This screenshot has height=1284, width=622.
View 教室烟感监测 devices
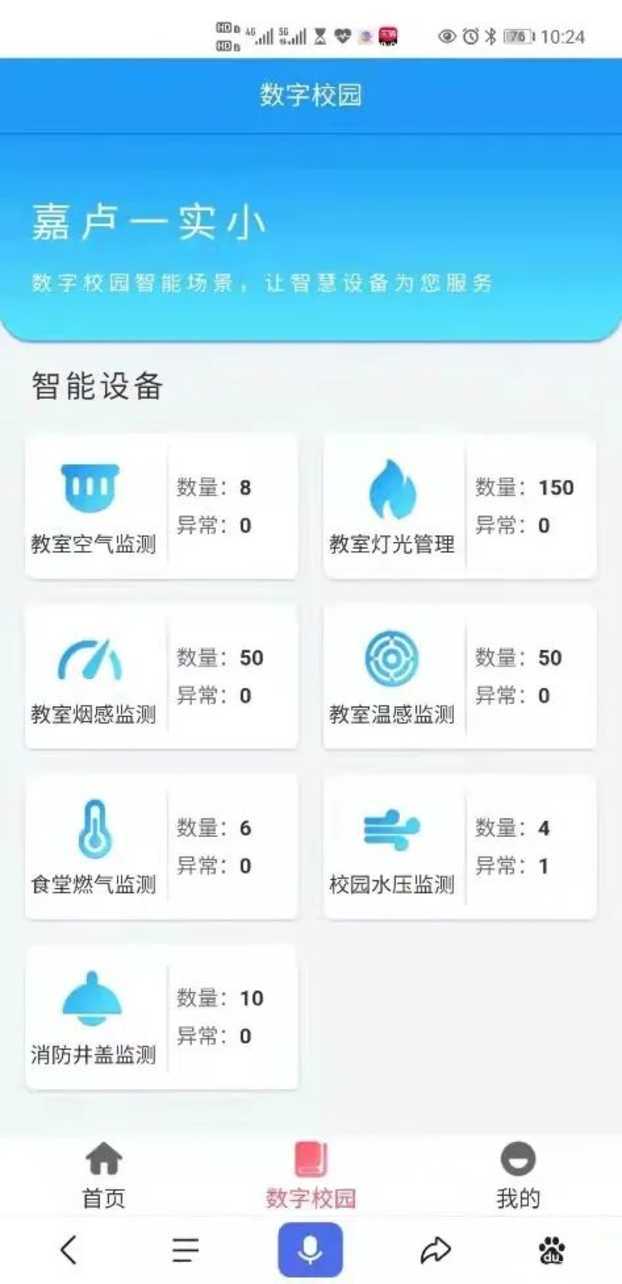(x=161, y=676)
